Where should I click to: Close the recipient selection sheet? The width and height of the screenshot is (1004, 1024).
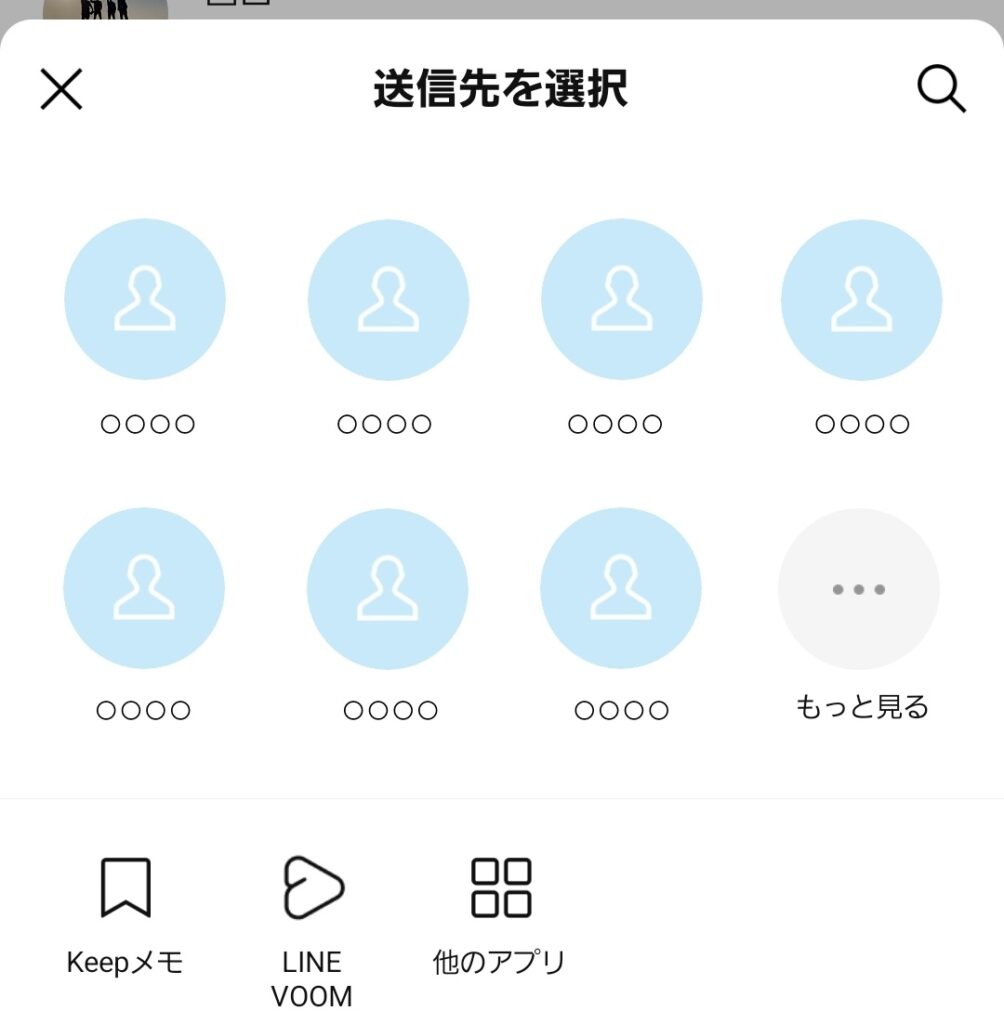[61, 90]
